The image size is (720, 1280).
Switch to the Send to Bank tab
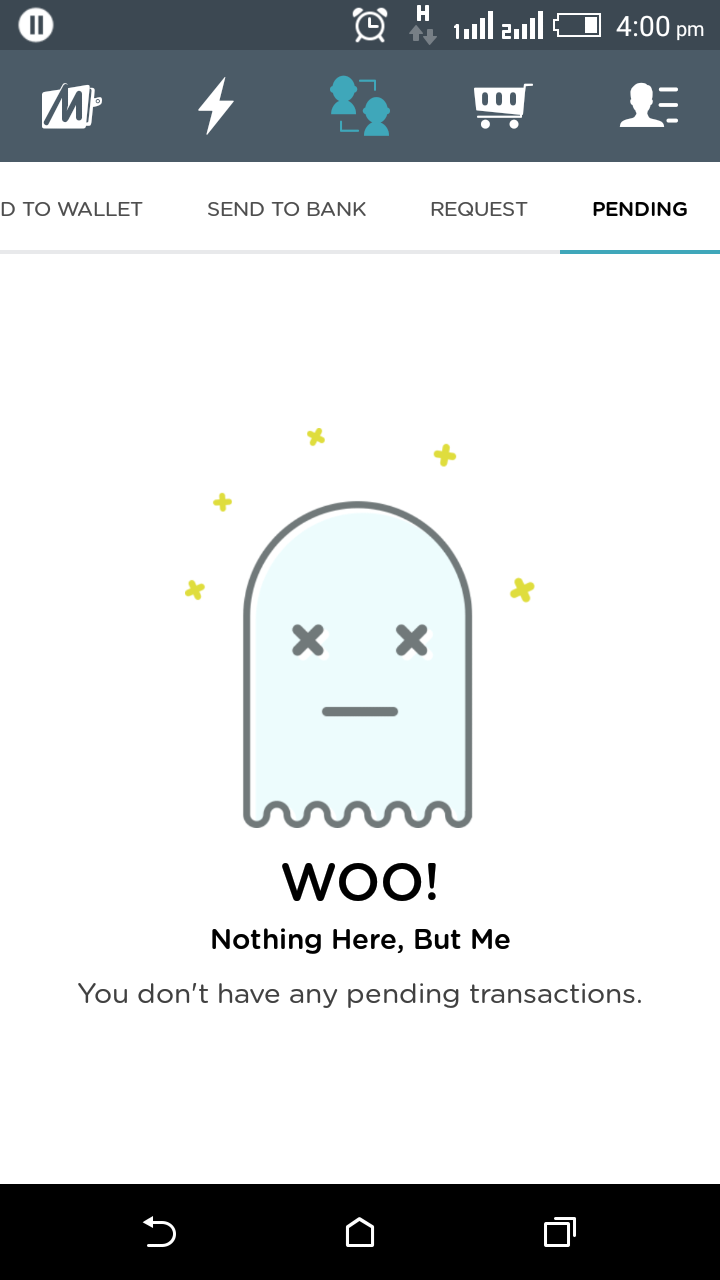pyautogui.click(x=286, y=209)
